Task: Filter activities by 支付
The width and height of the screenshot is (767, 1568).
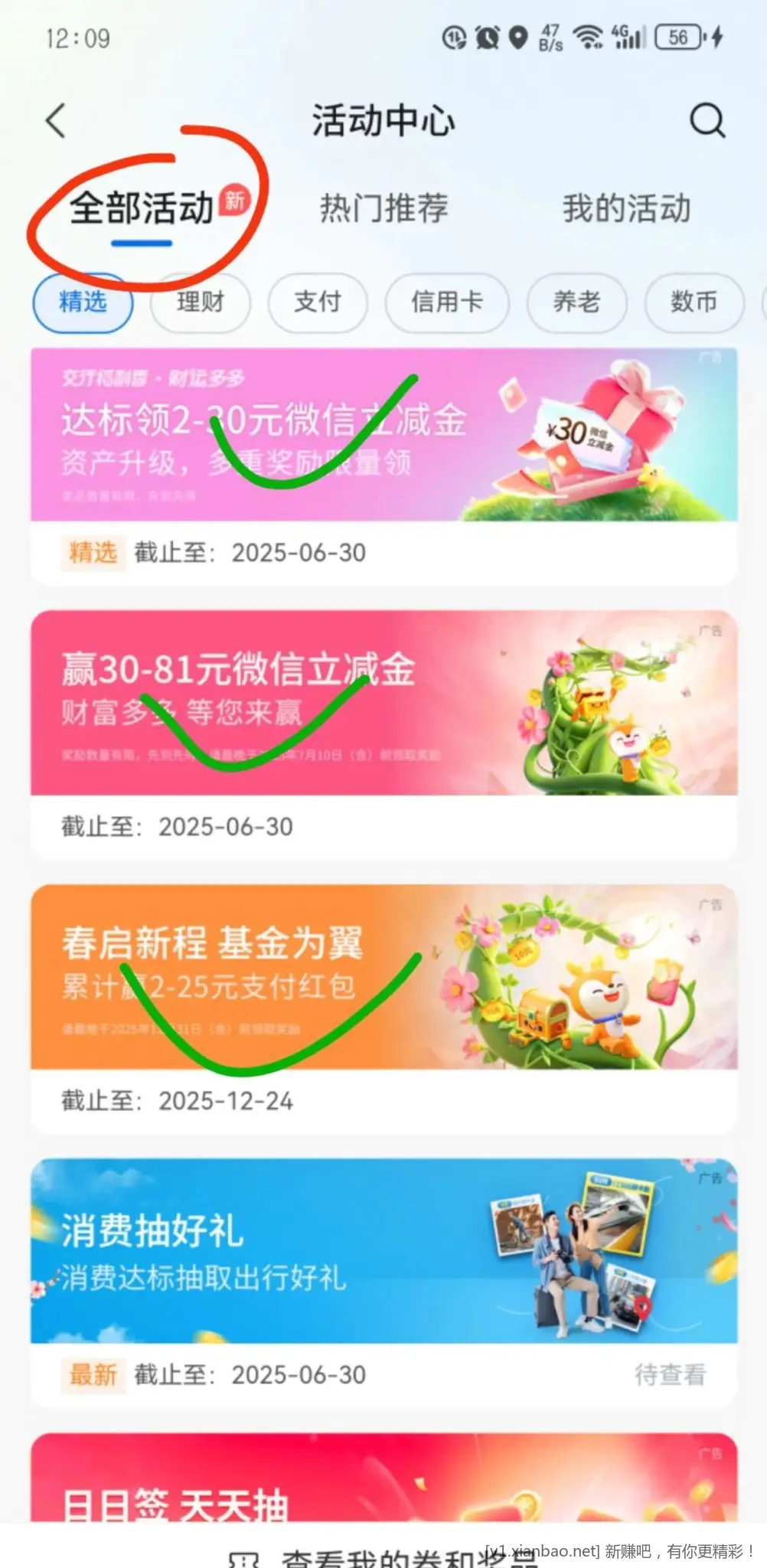Action: (317, 302)
